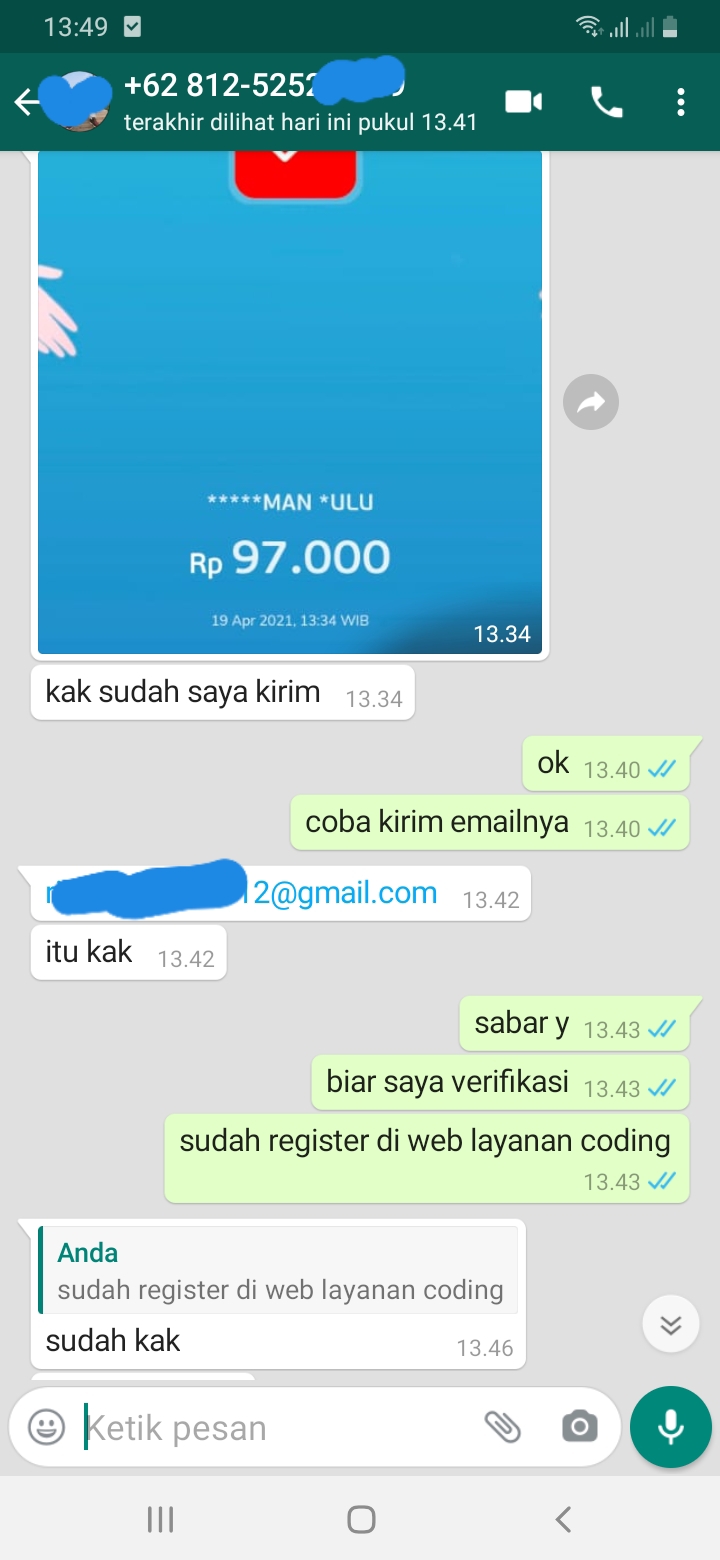Jump to the quoted Anda message
Viewport: 720px width, 1560px height.
tap(278, 1270)
